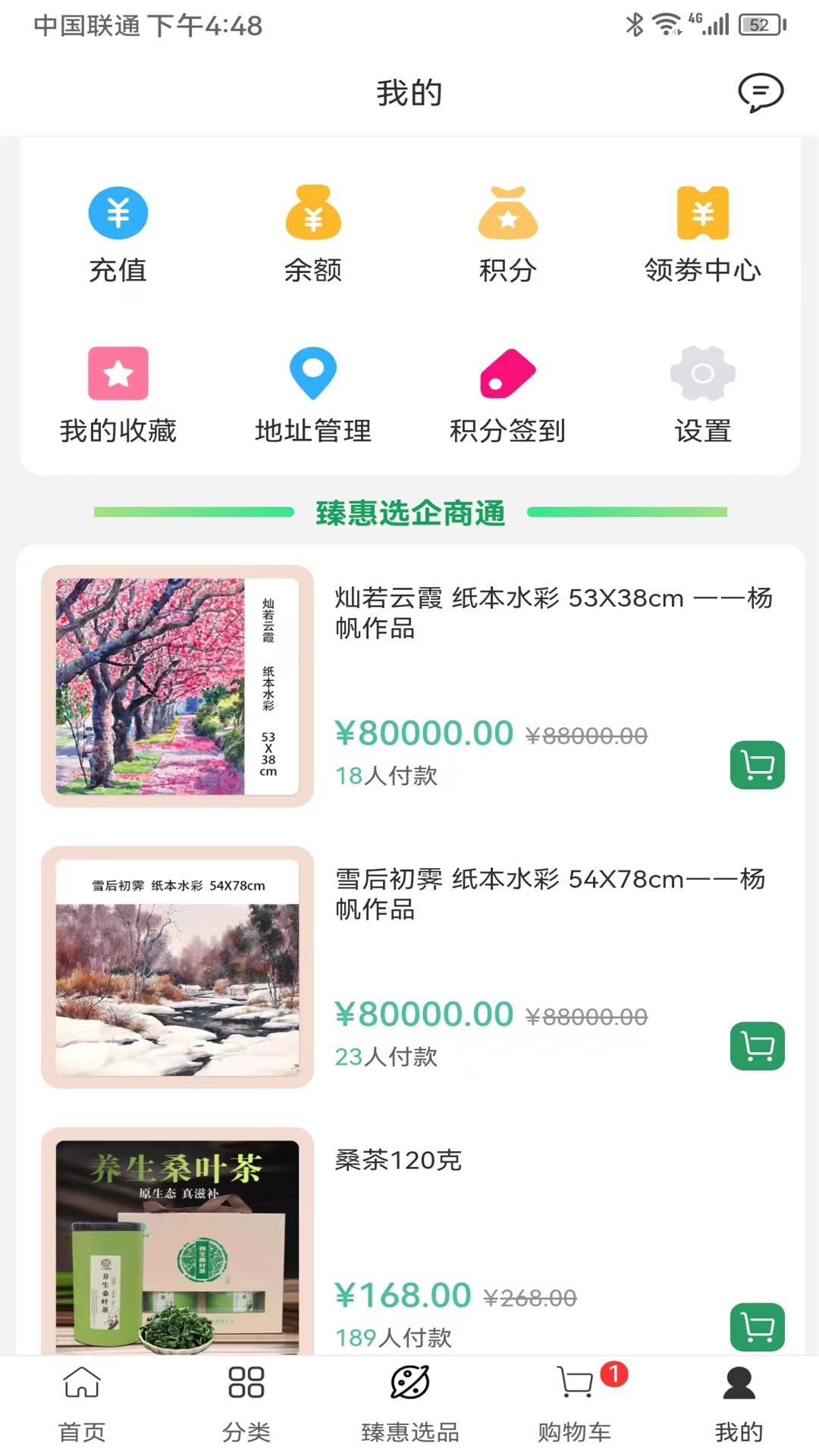
Task: Open 充值 to recharge the account
Action: 118,235
